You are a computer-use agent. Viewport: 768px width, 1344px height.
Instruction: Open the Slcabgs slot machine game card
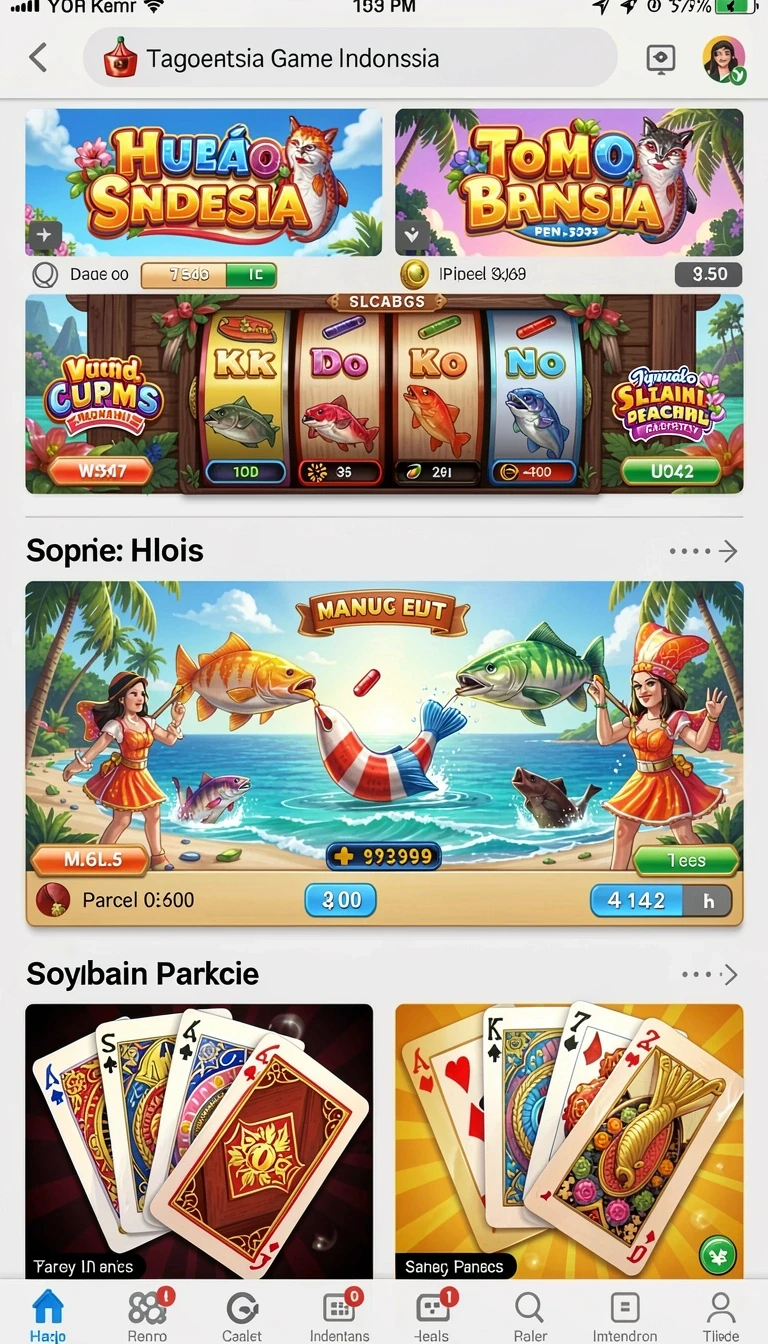click(x=384, y=394)
